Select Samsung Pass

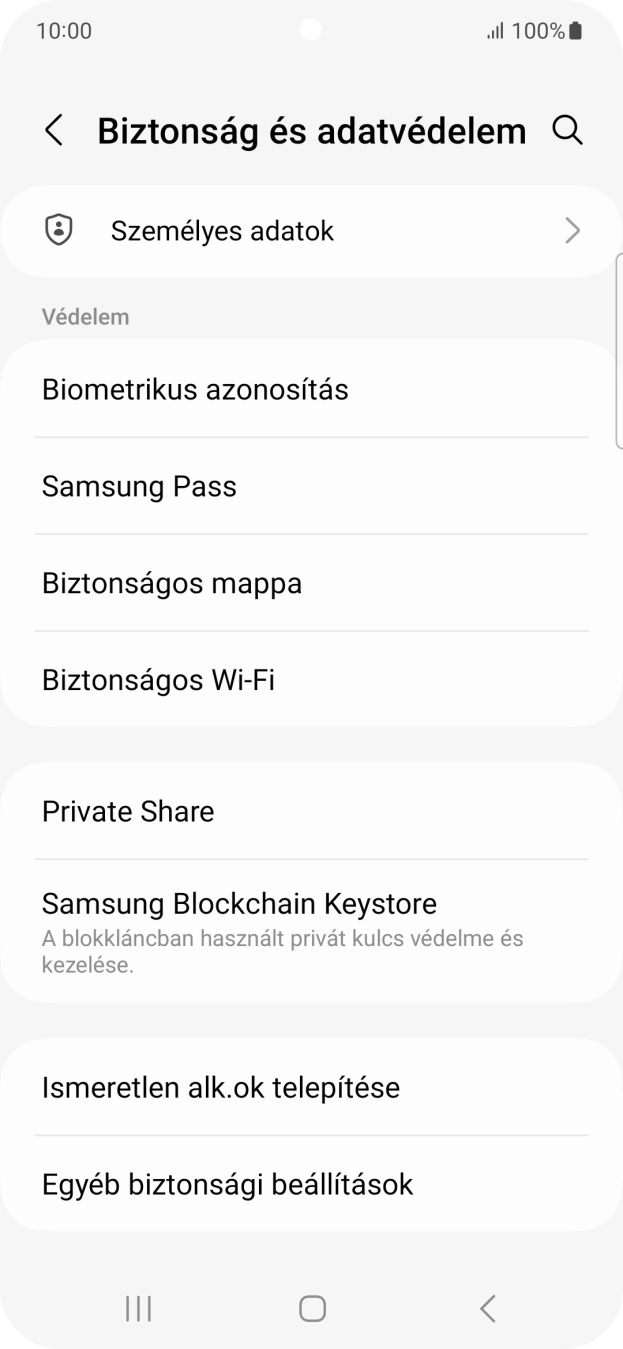310,486
